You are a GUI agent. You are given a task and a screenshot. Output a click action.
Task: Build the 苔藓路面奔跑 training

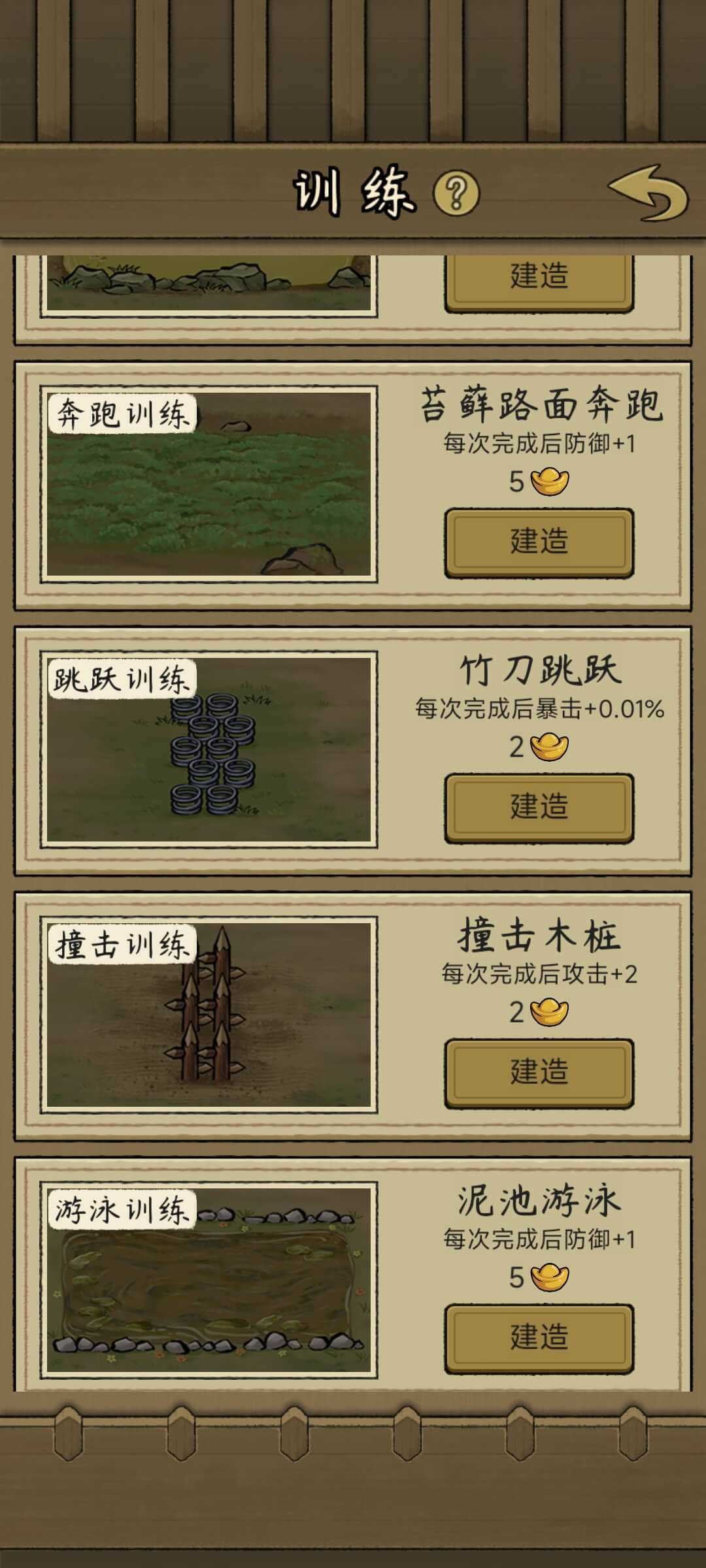[x=539, y=542]
